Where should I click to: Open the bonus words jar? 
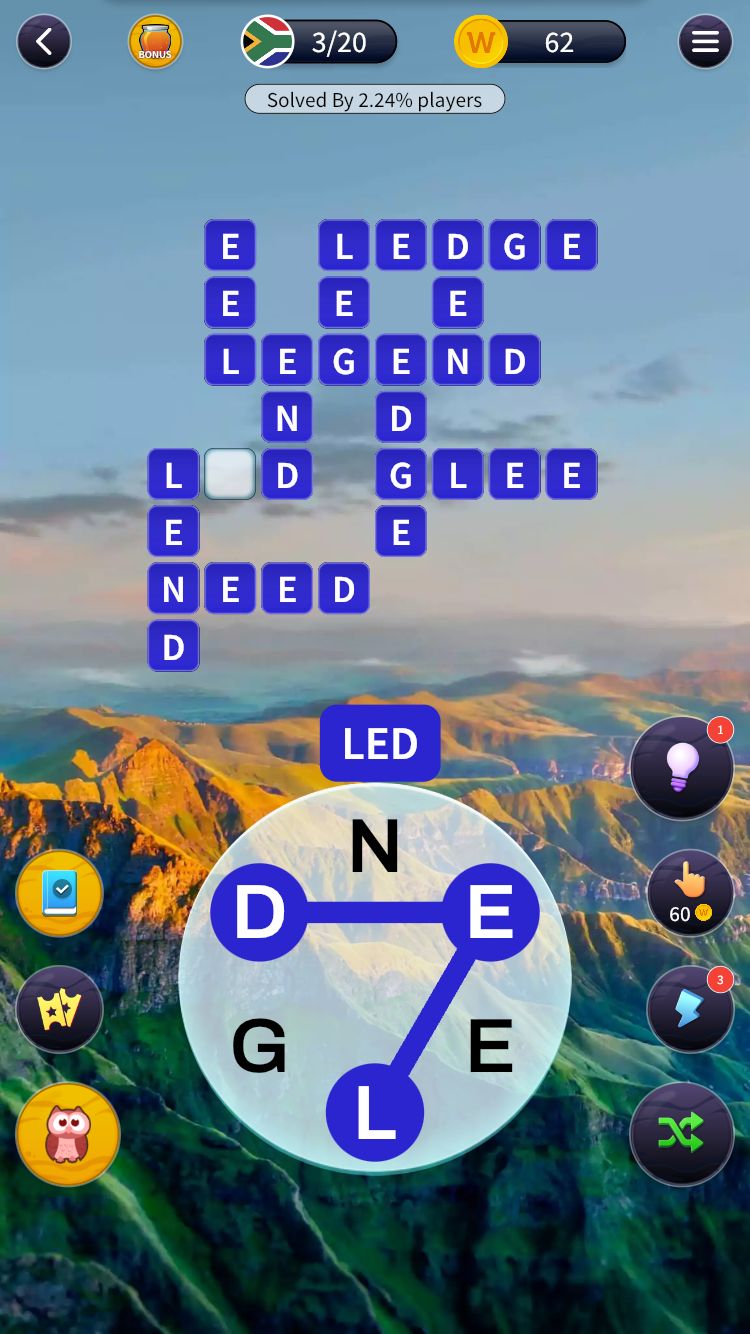[155, 42]
